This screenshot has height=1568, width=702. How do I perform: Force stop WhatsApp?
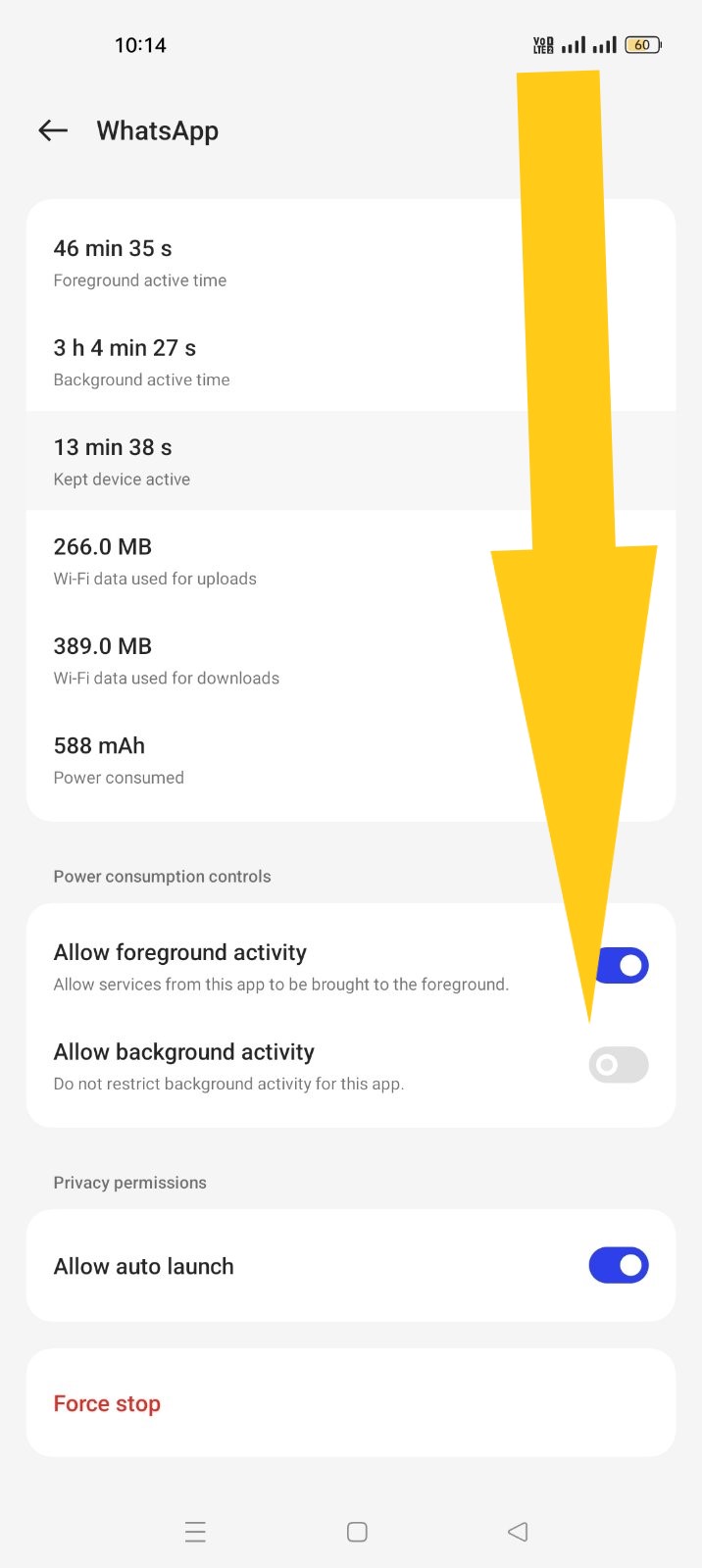pos(107,1403)
